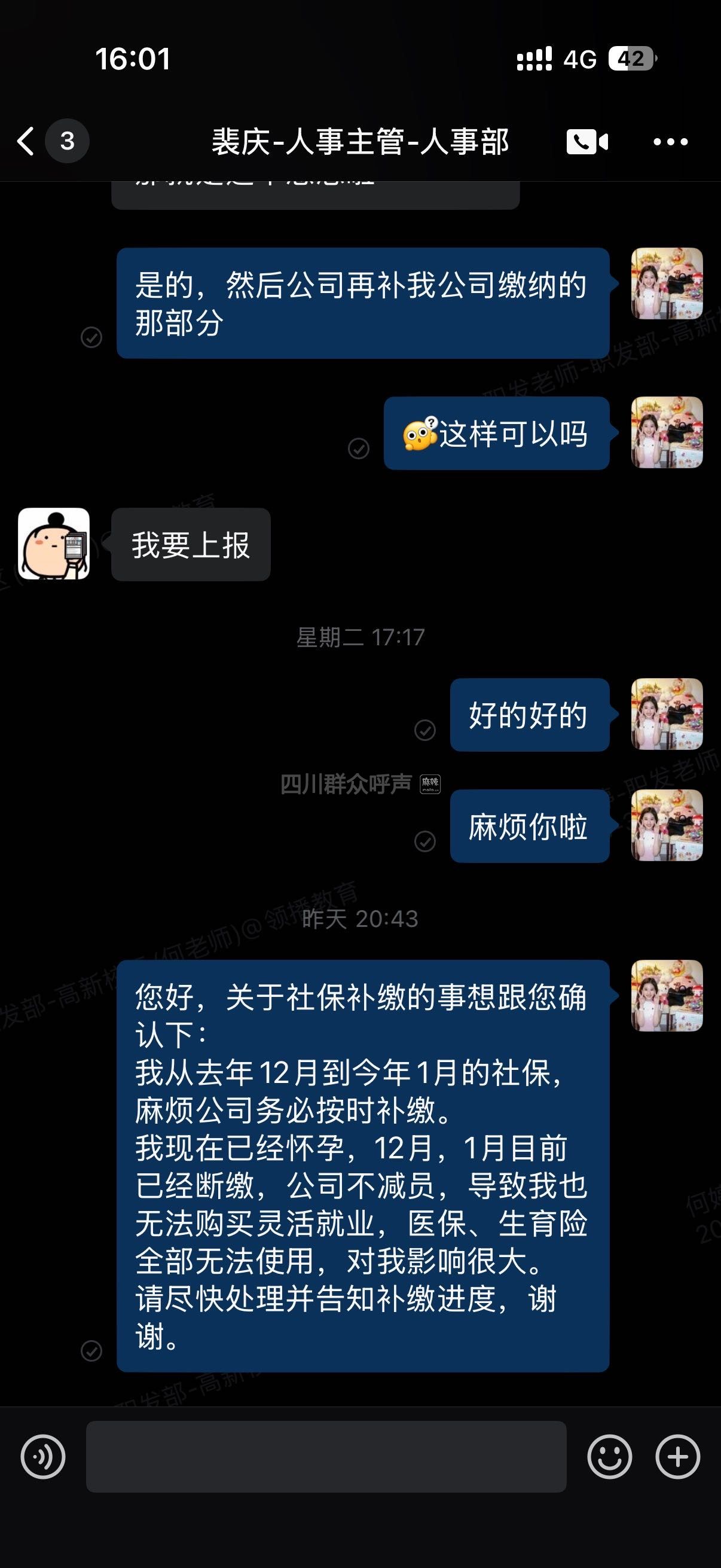Viewport: 721px width, 1568px height.
Task: Open the emoji picker
Action: tap(609, 1457)
